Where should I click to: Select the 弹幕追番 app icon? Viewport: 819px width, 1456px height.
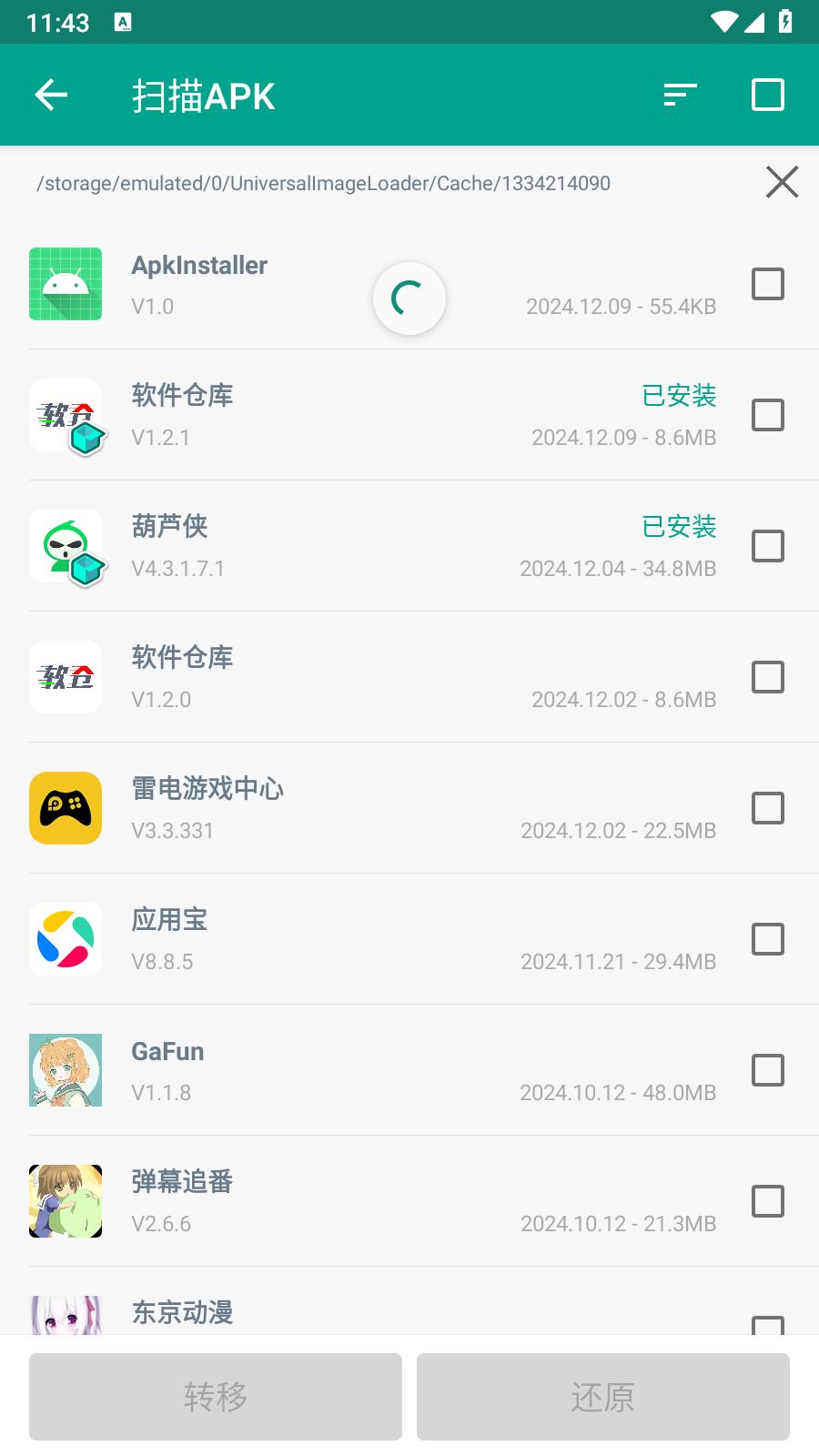[65, 1201]
